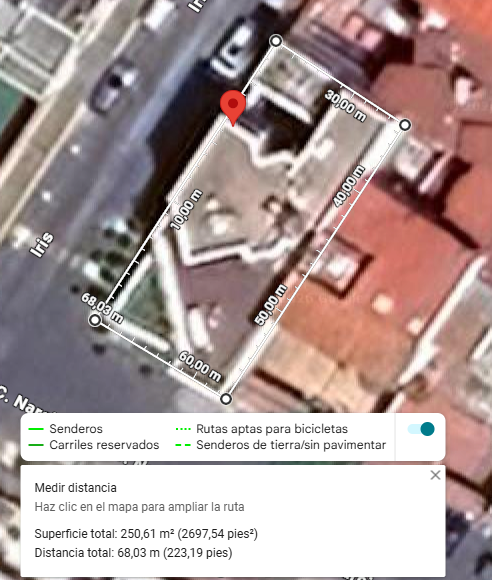Close the Medir distancia panel
Image resolution: width=492 pixels, height=580 pixels.
pos(435,475)
